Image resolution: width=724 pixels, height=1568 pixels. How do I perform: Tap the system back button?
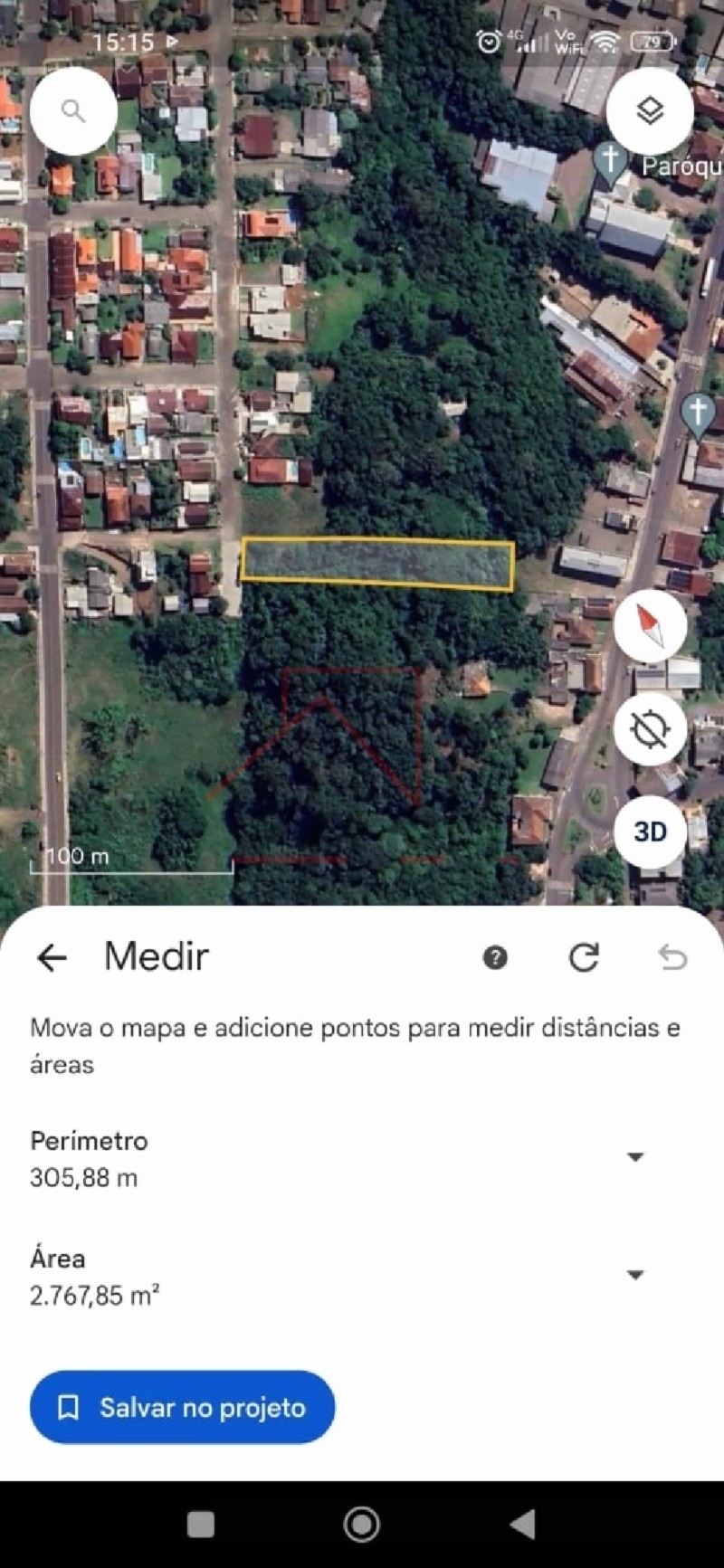(522, 1525)
